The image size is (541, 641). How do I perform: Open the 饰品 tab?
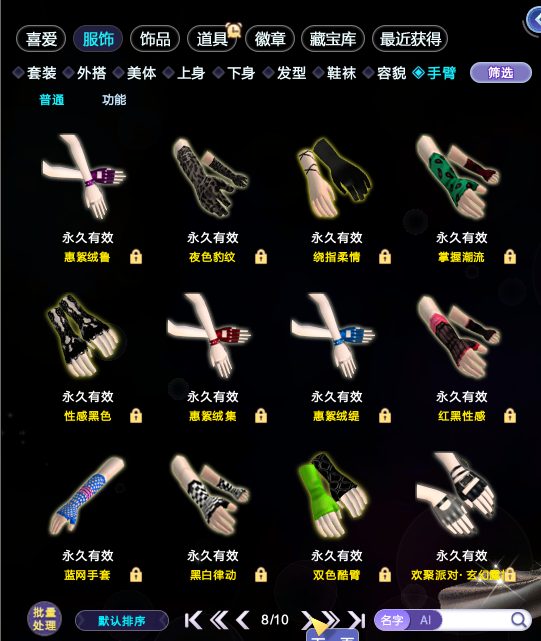pos(155,39)
